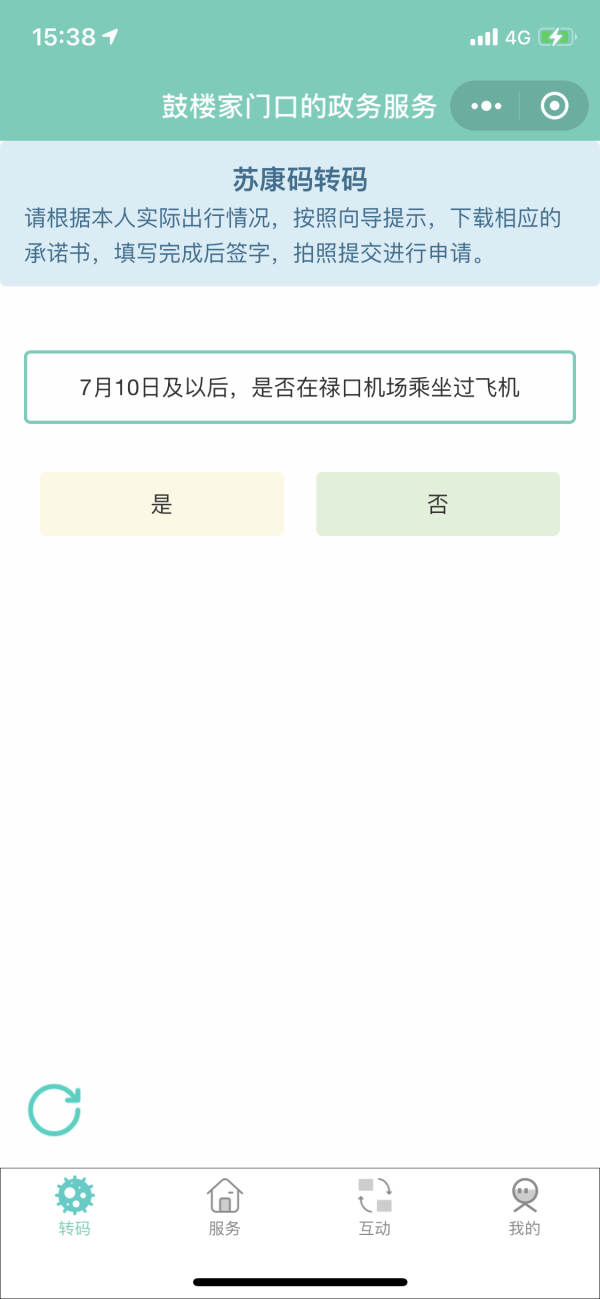
Task: Switch to the 转码 tab
Action: (x=75, y=1207)
